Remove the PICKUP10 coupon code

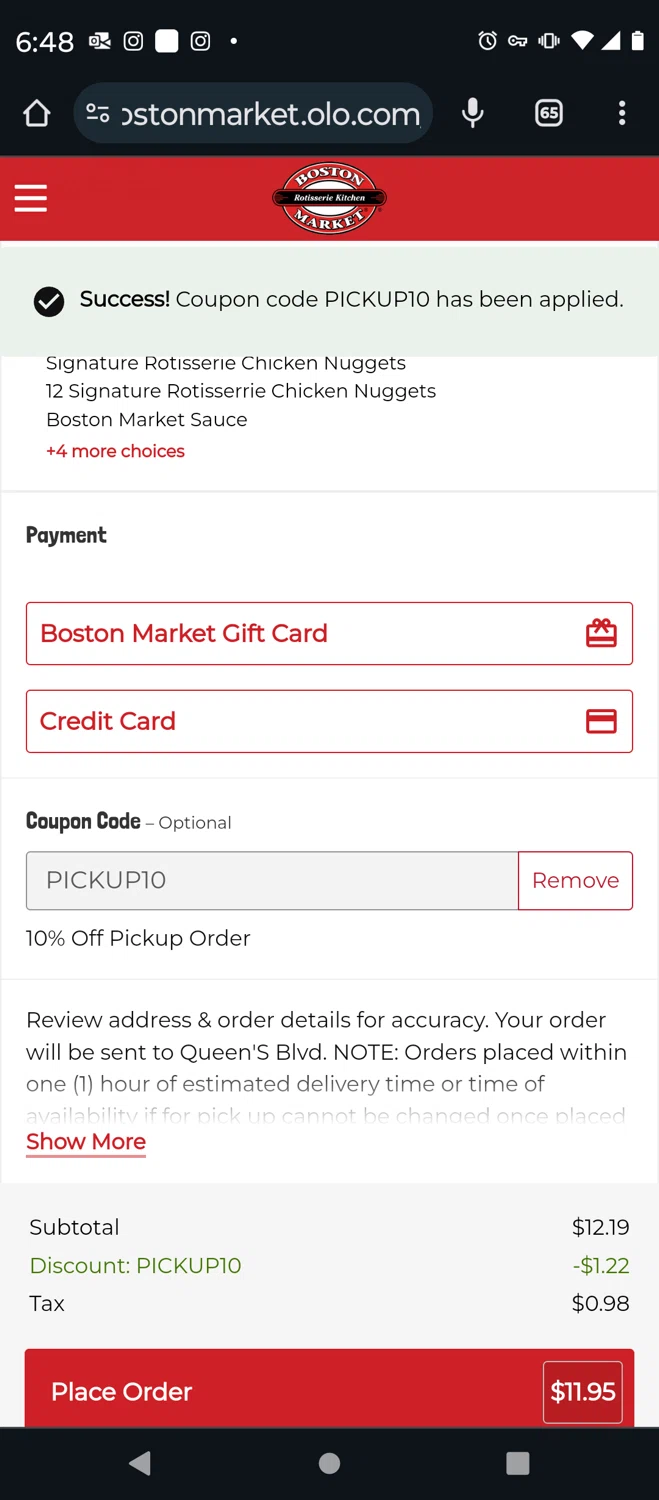coord(575,880)
